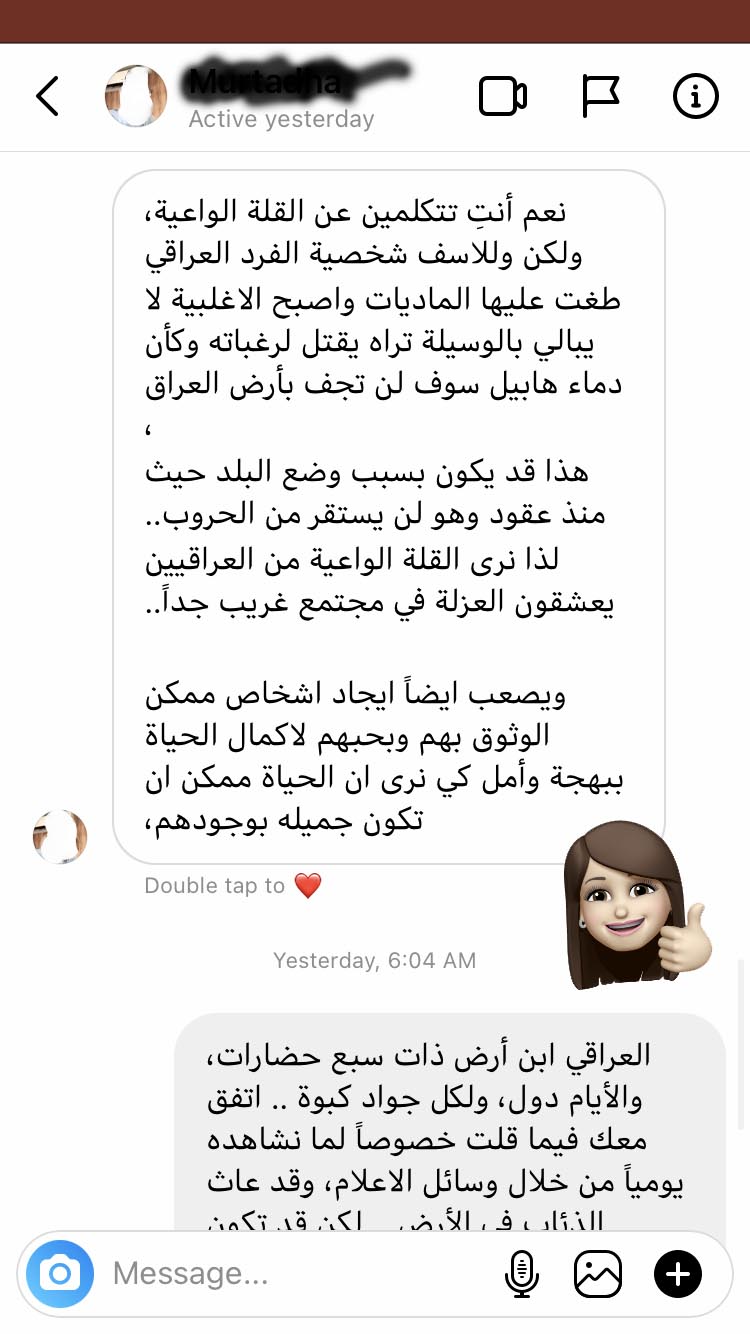Screen dimensions: 750x1334
Task: Open the contact's profile picture in the header
Action: click(135, 96)
